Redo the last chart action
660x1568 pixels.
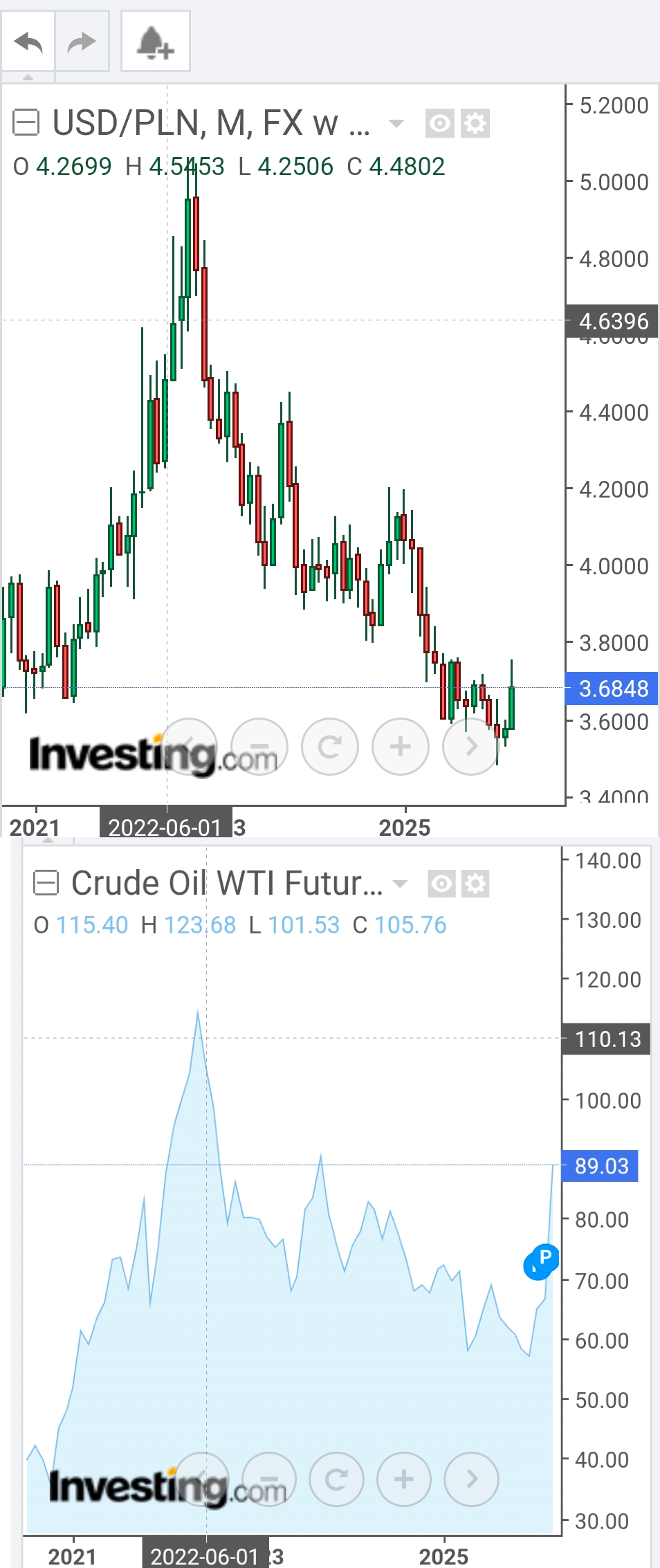click(x=82, y=42)
